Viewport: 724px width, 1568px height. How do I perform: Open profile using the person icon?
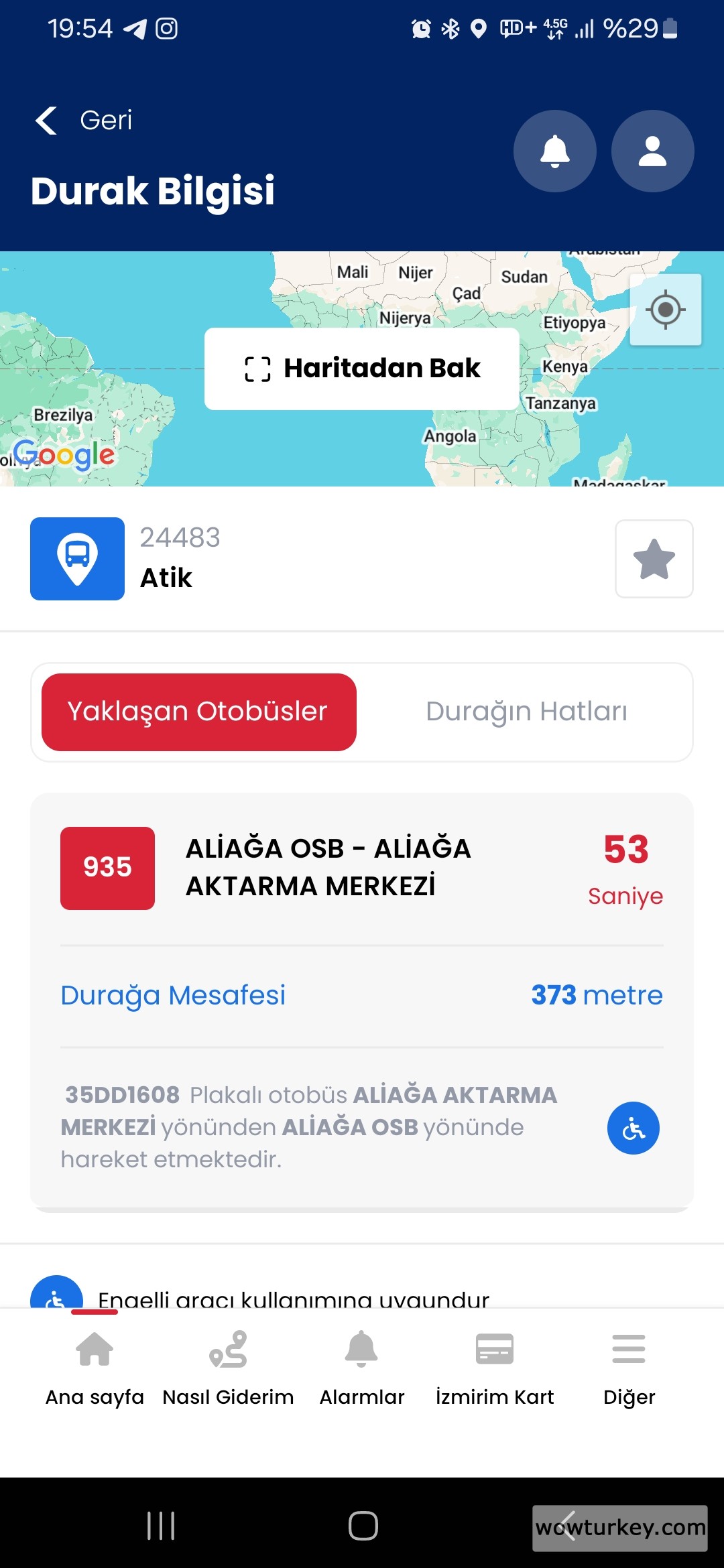(652, 151)
